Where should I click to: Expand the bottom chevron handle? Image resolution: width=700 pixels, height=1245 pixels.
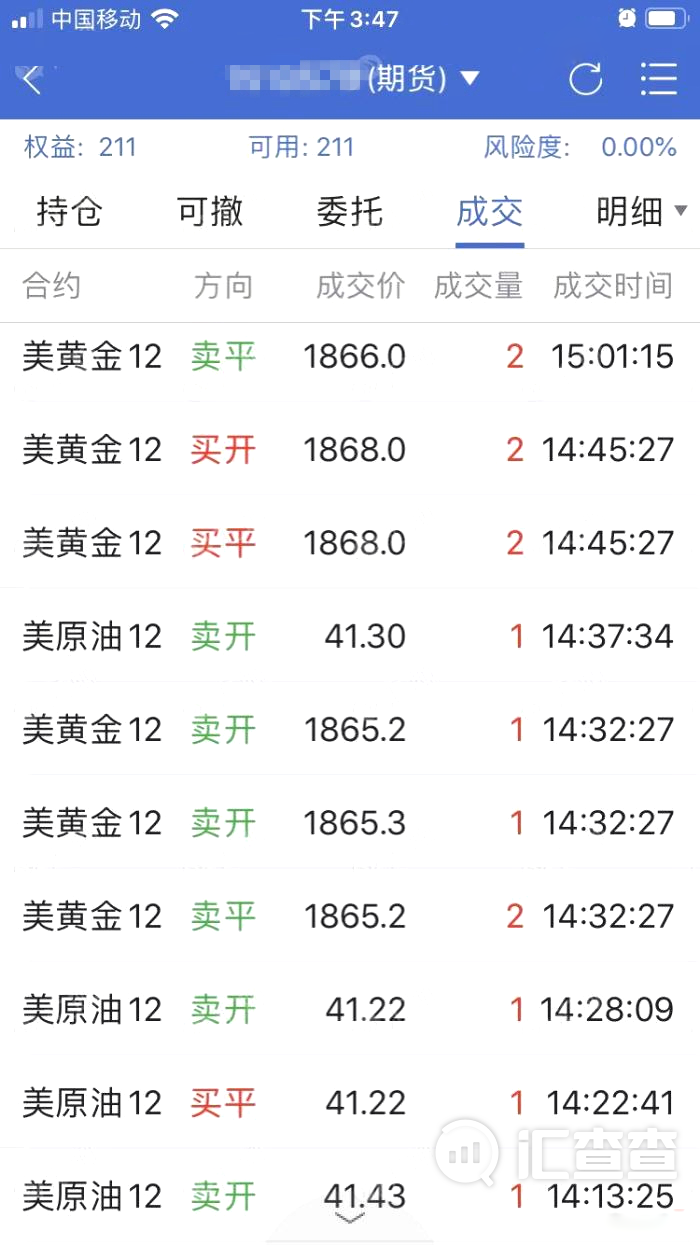[x=350, y=1219]
